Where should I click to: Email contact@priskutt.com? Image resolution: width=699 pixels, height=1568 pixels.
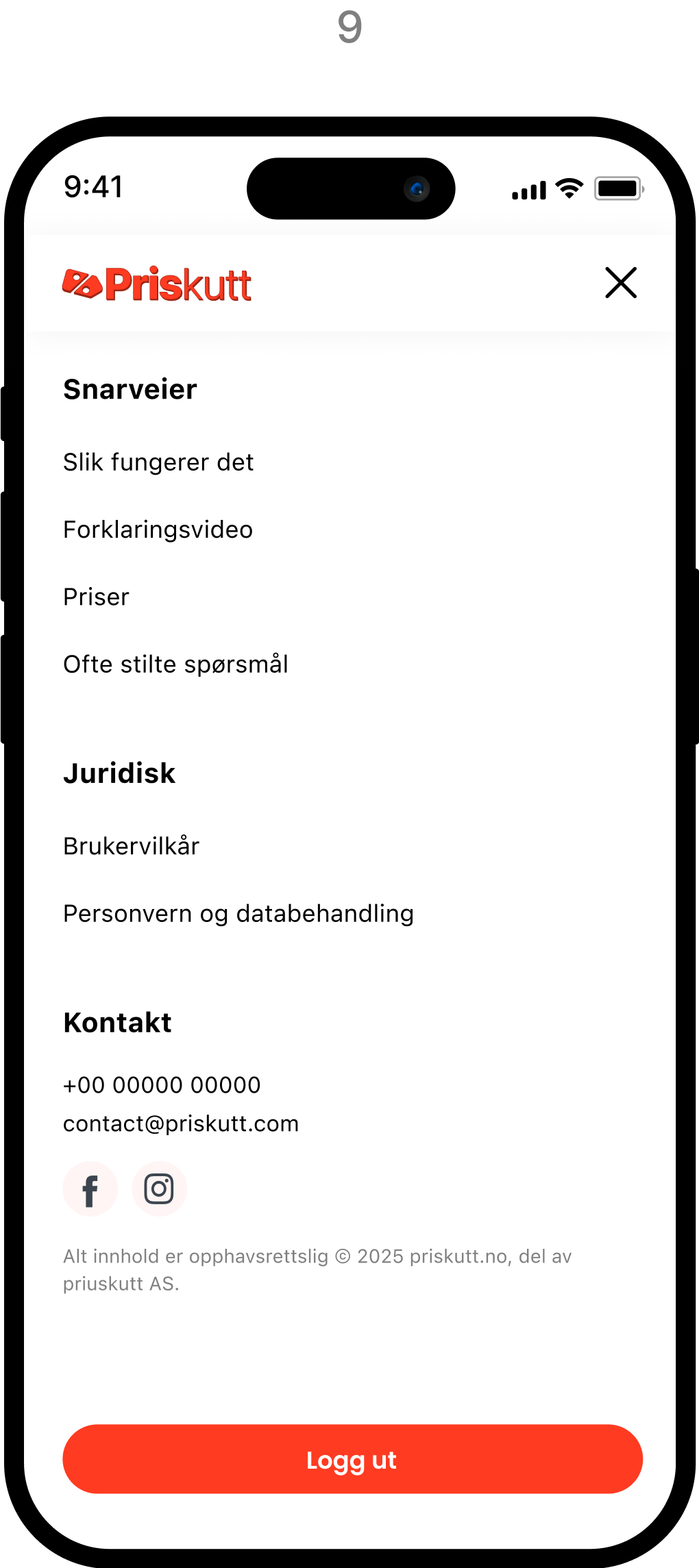181,1124
